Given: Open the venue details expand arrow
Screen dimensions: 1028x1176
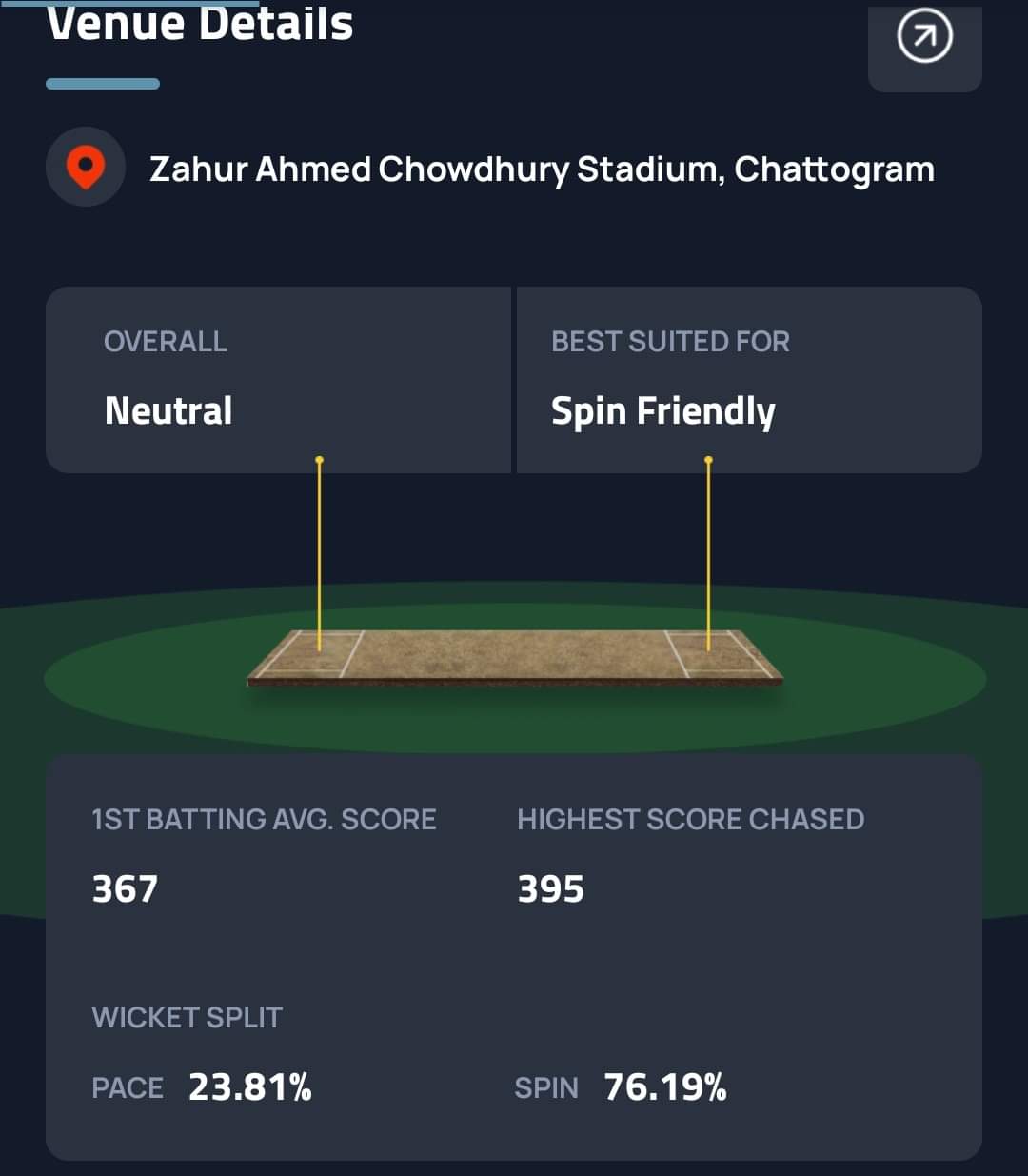Looking at the screenshot, I should (924, 39).
